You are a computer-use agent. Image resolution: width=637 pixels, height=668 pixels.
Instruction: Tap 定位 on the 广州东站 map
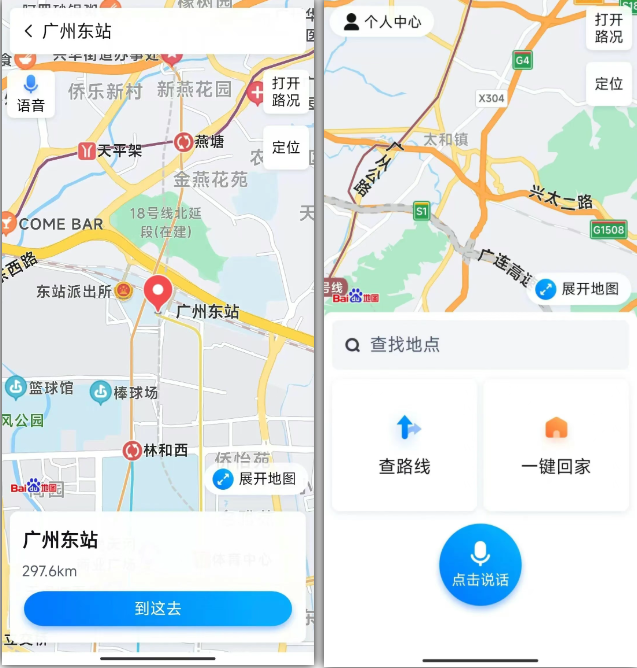tap(286, 147)
